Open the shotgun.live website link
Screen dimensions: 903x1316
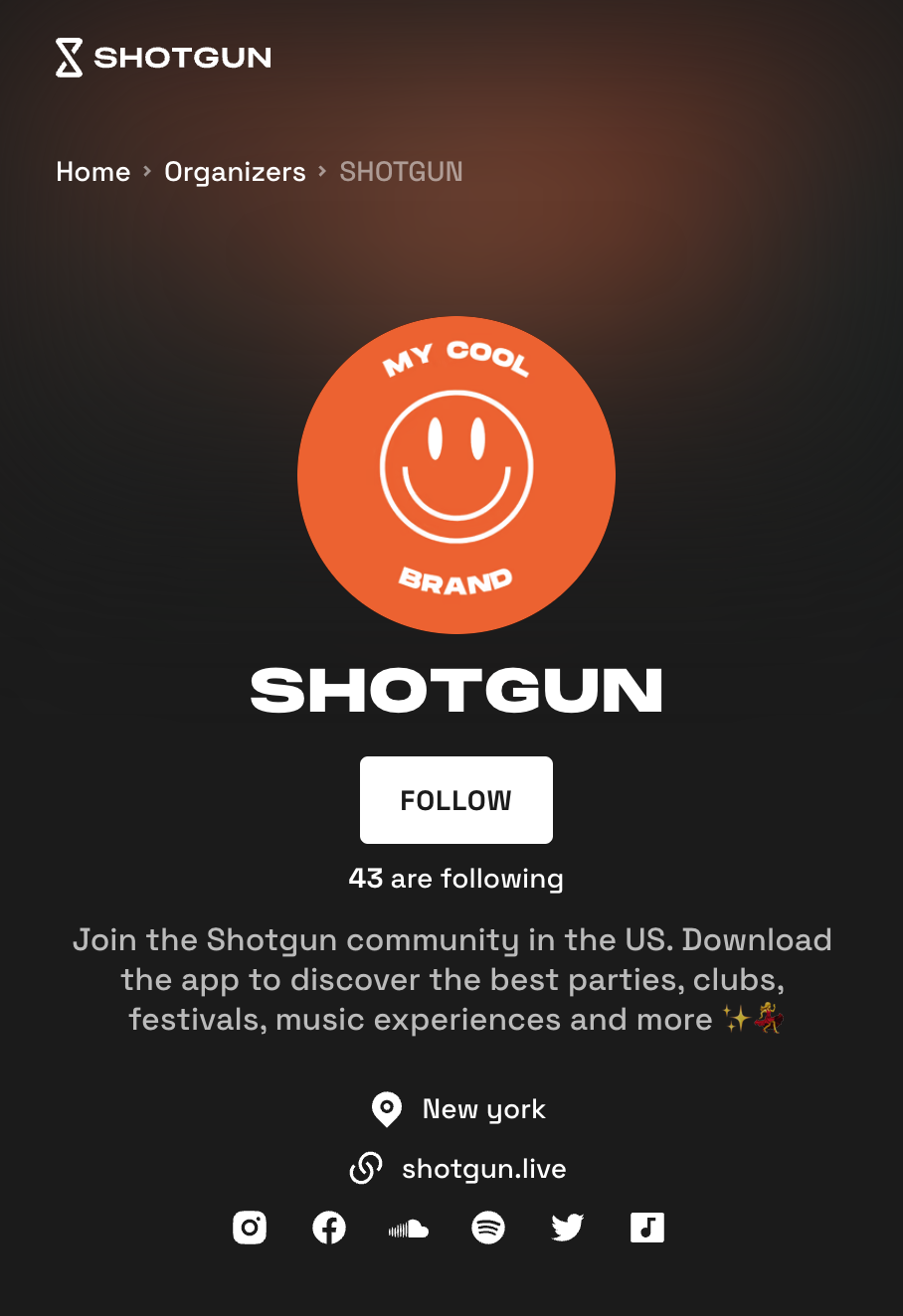pyautogui.click(x=483, y=1169)
